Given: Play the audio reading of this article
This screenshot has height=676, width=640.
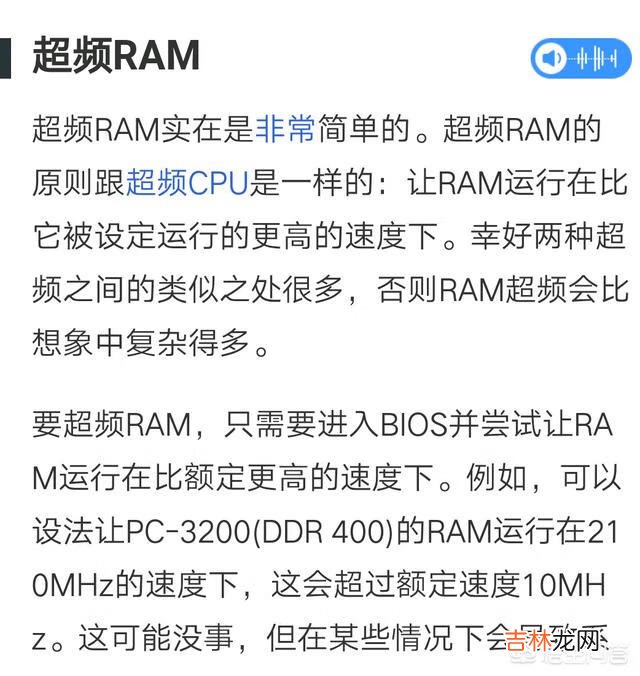Looking at the screenshot, I should pos(581,58).
